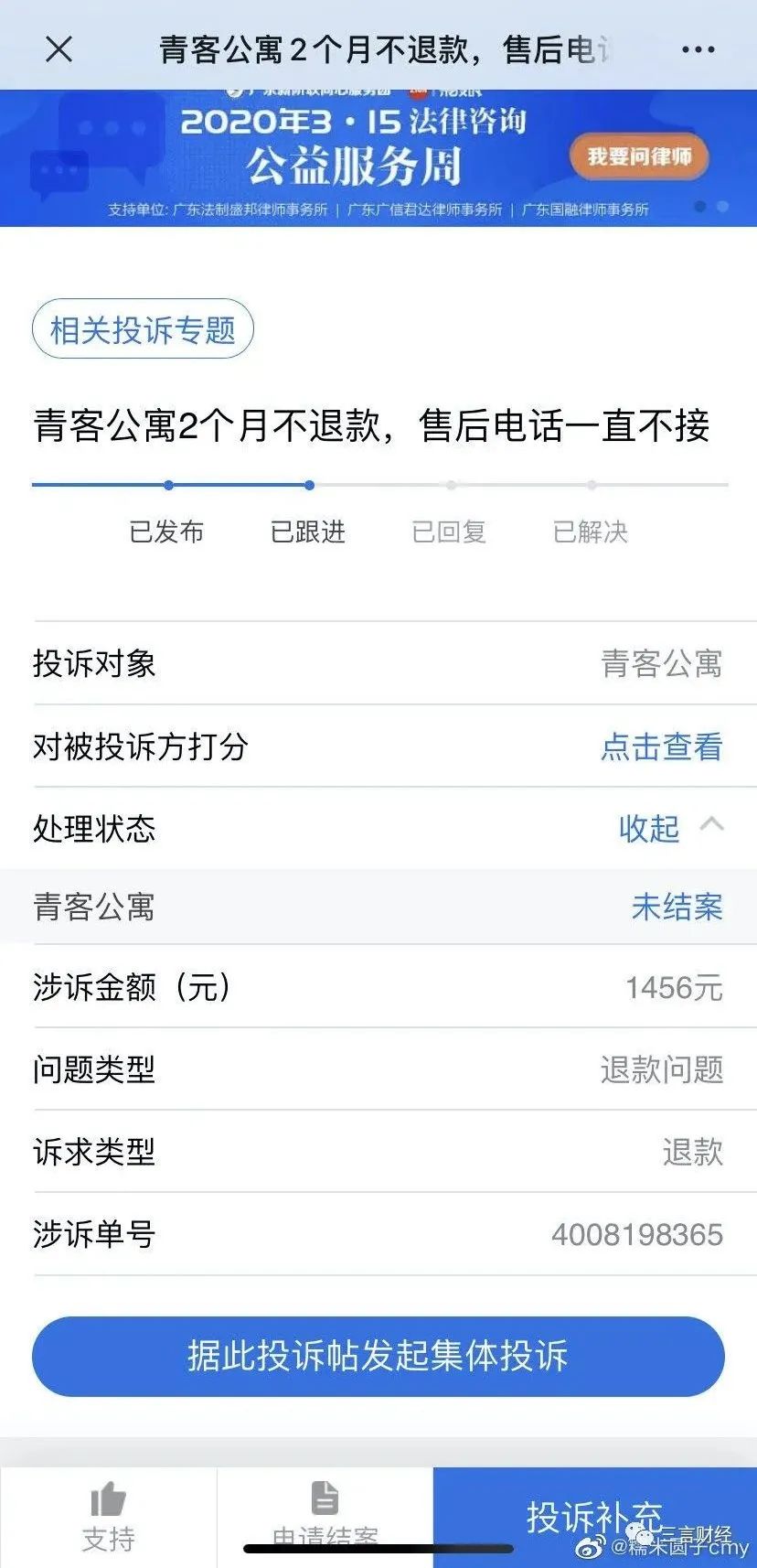757x1568 pixels.
Task: Start a group complaint from this post
Action: click(378, 1356)
